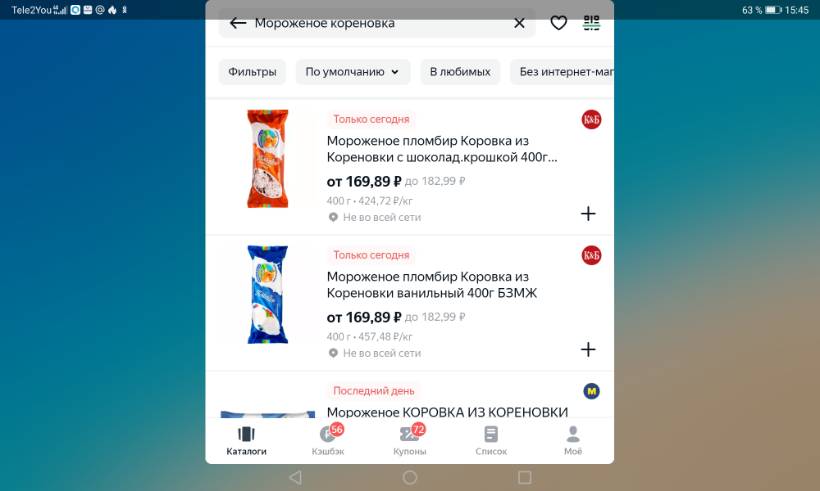Open the favorites heart icon

559,23
